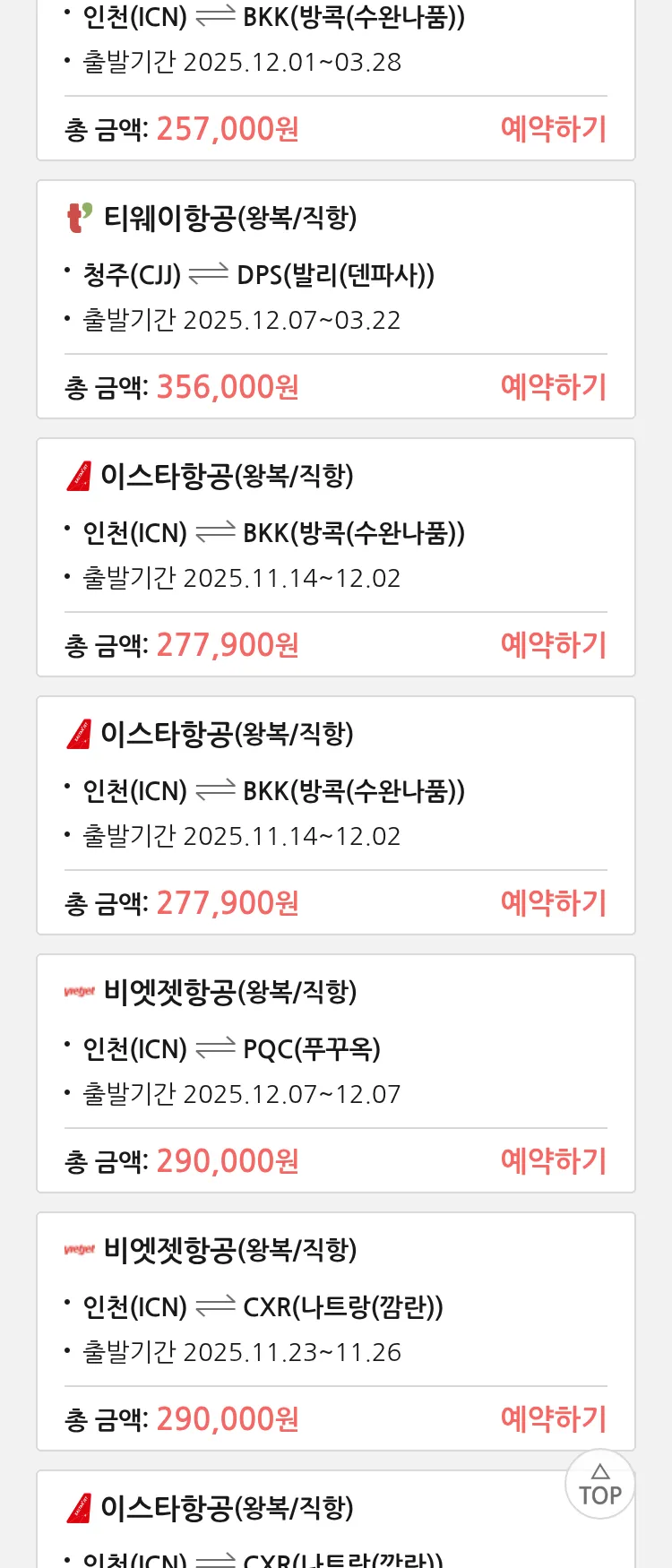Reserve the Vietjet Incheon–Phu Quoc flight
This screenshot has width=672, height=1568.
pyautogui.click(x=553, y=1161)
